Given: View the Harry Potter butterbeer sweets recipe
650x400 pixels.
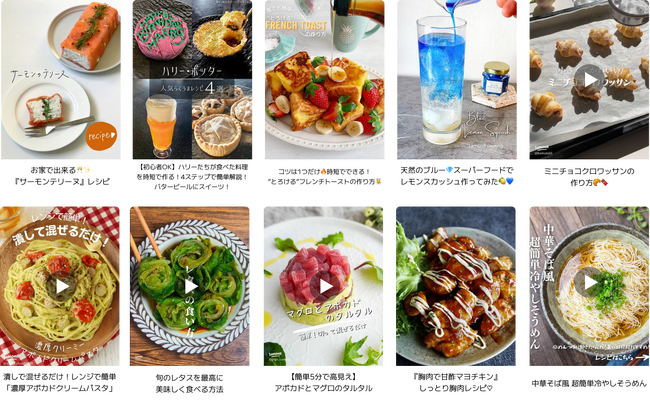Looking at the screenshot, I should 191,80.
